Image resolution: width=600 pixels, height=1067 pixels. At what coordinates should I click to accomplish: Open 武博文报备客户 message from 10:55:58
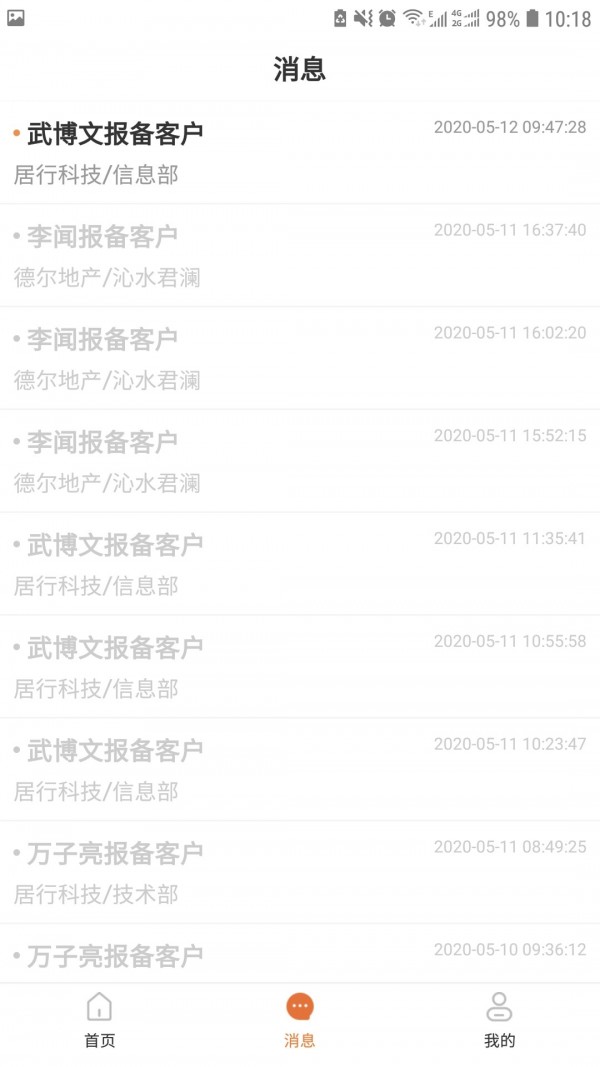click(x=300, y=668)
